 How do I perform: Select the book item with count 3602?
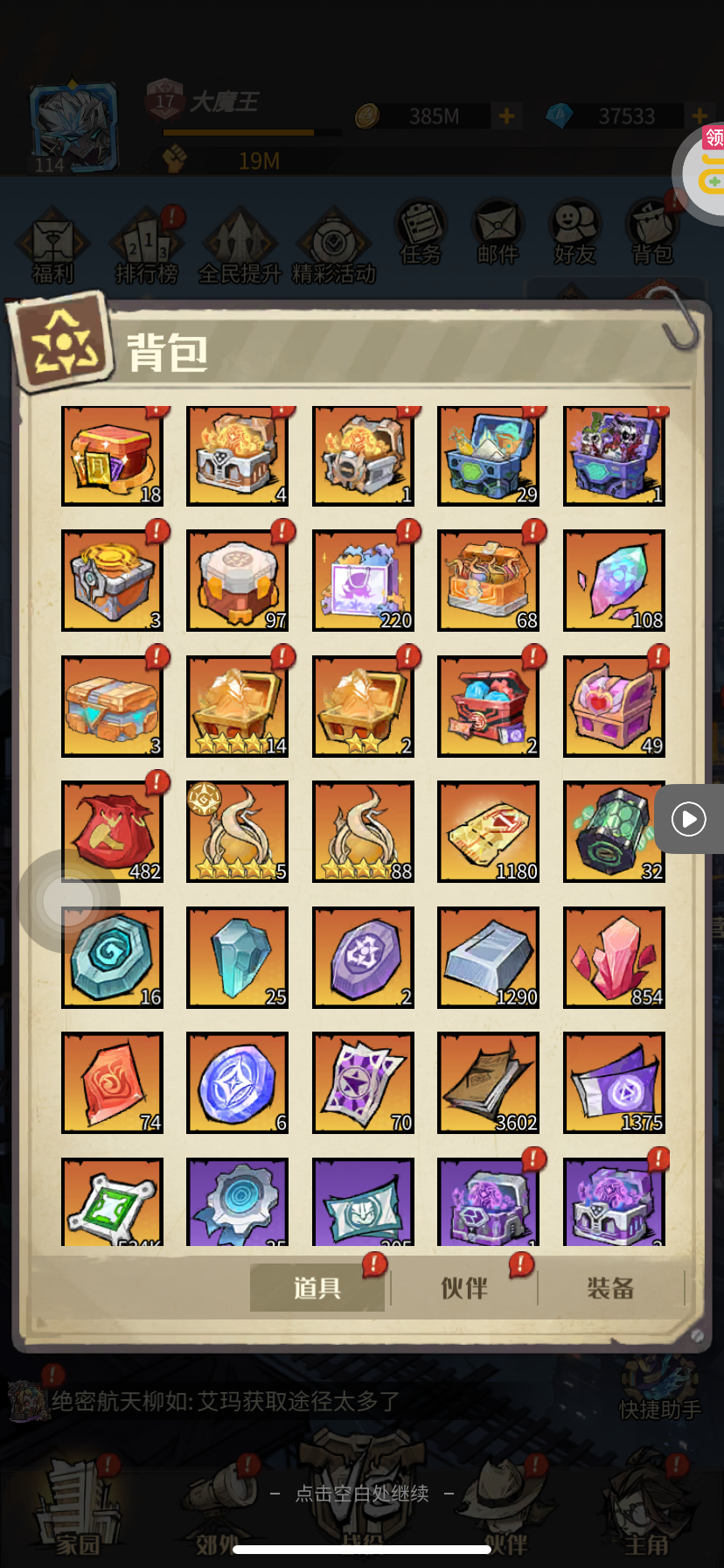489,1083
